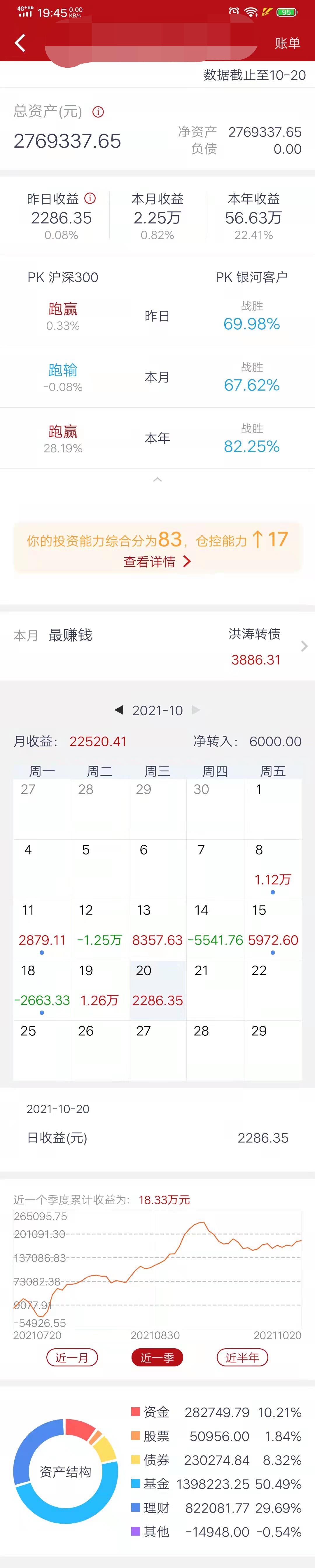Select October 15 on the calendar

click(272, 929)
